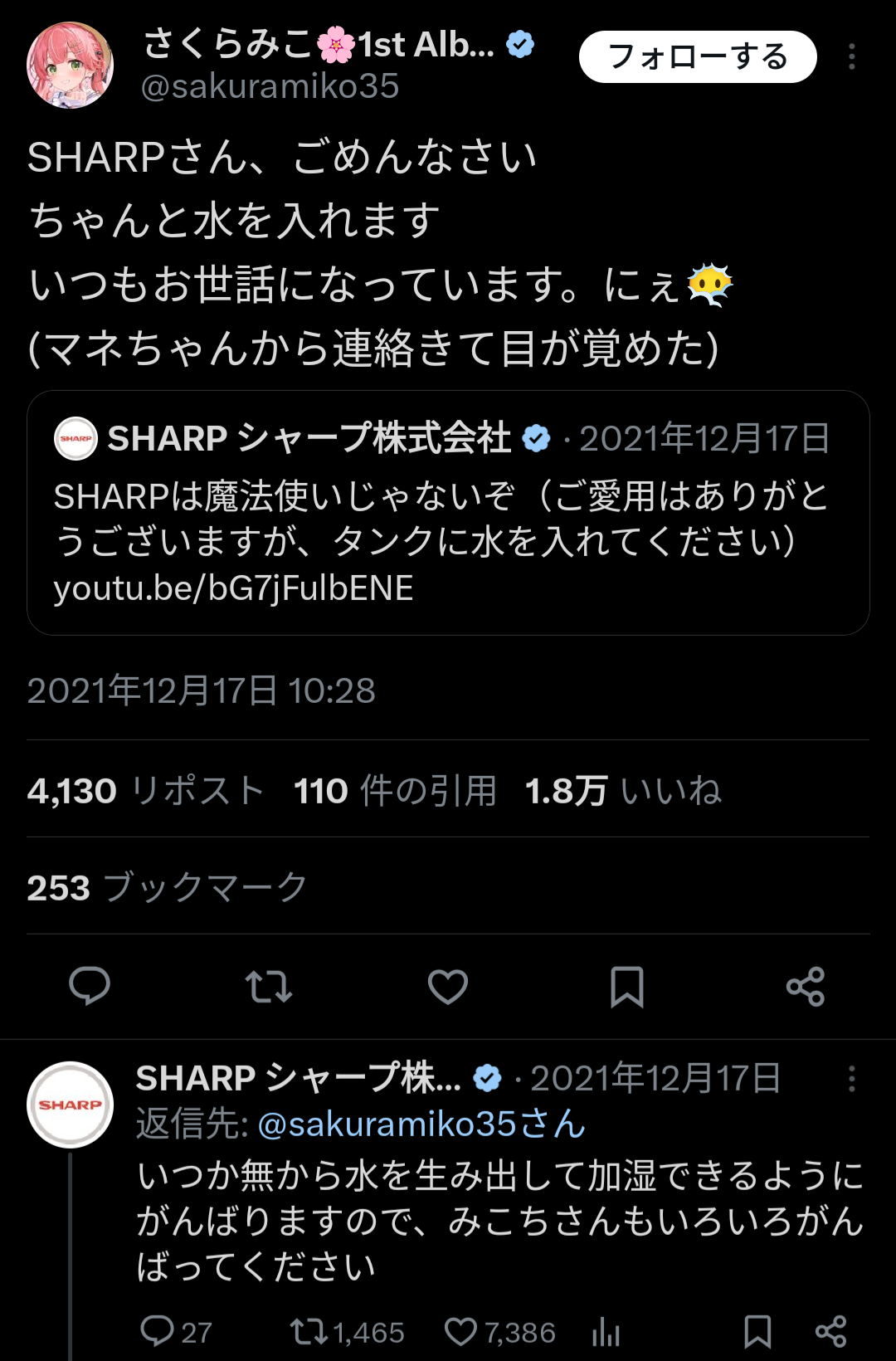This screenshot has width=896, height=1361.
Task: Share SHARP's reply
Action: [x=830, y=1331]
